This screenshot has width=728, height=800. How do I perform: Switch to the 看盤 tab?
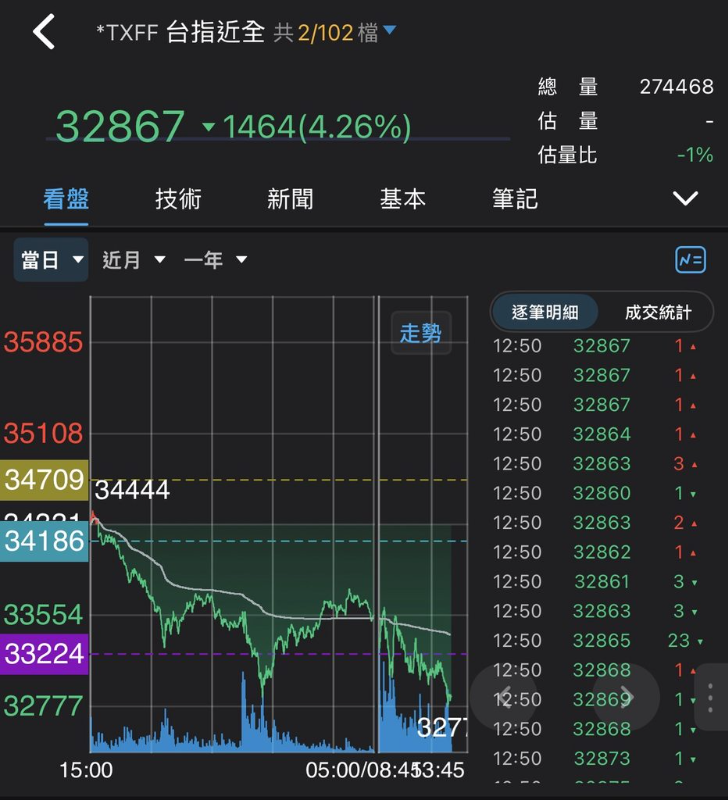point(66,199)
